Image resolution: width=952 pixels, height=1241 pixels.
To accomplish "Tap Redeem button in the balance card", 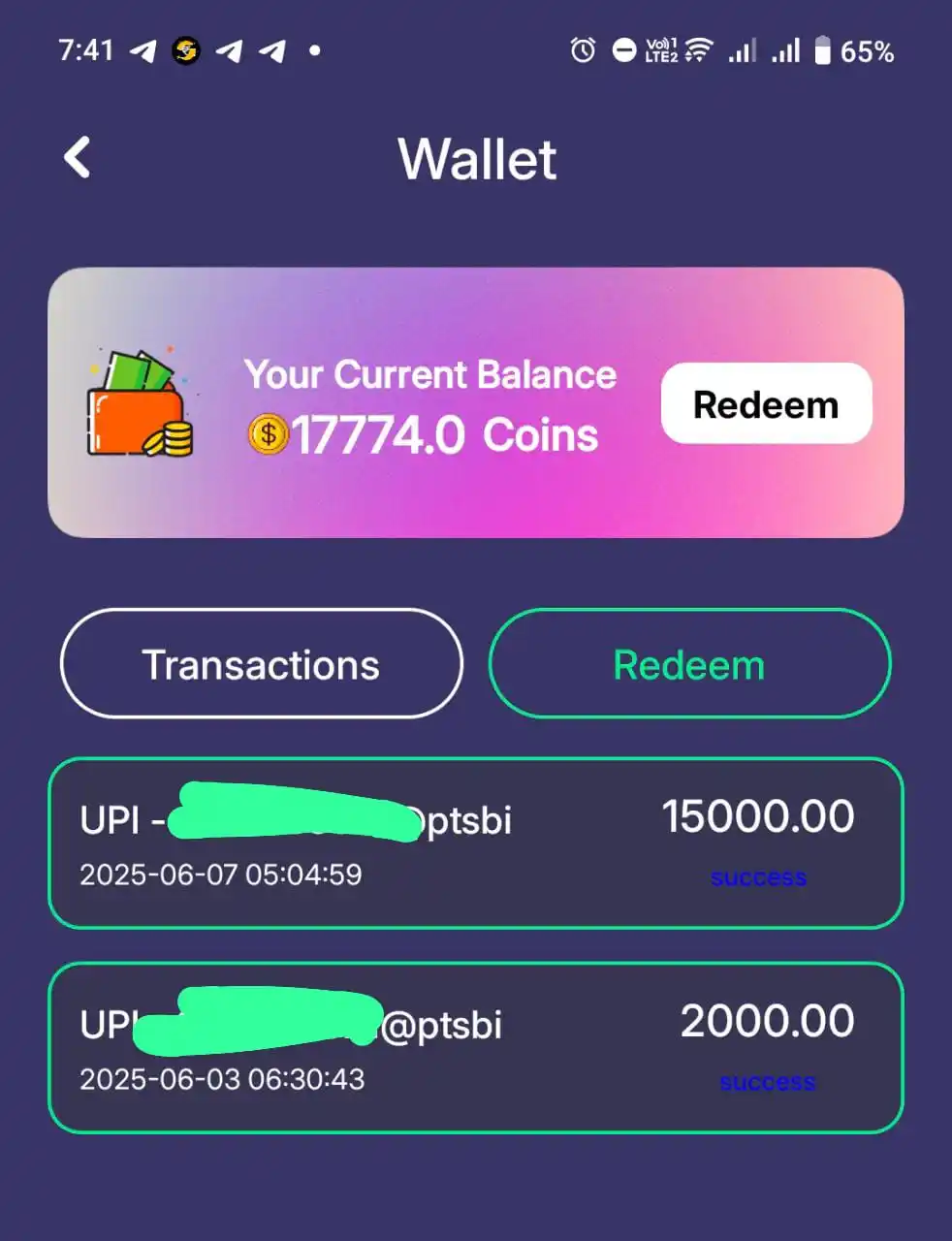I will tap(766, 404).
